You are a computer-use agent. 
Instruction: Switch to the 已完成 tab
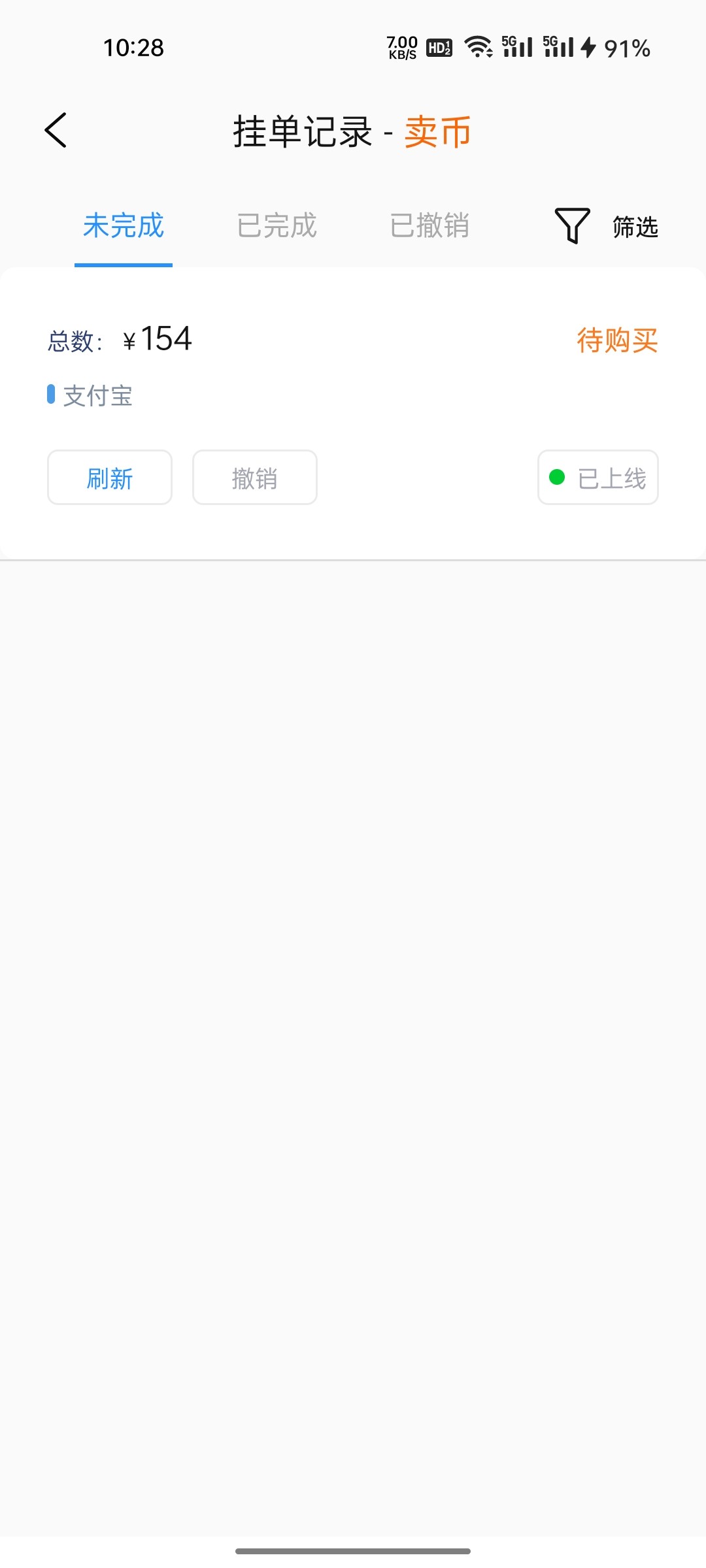coord(277,226)
